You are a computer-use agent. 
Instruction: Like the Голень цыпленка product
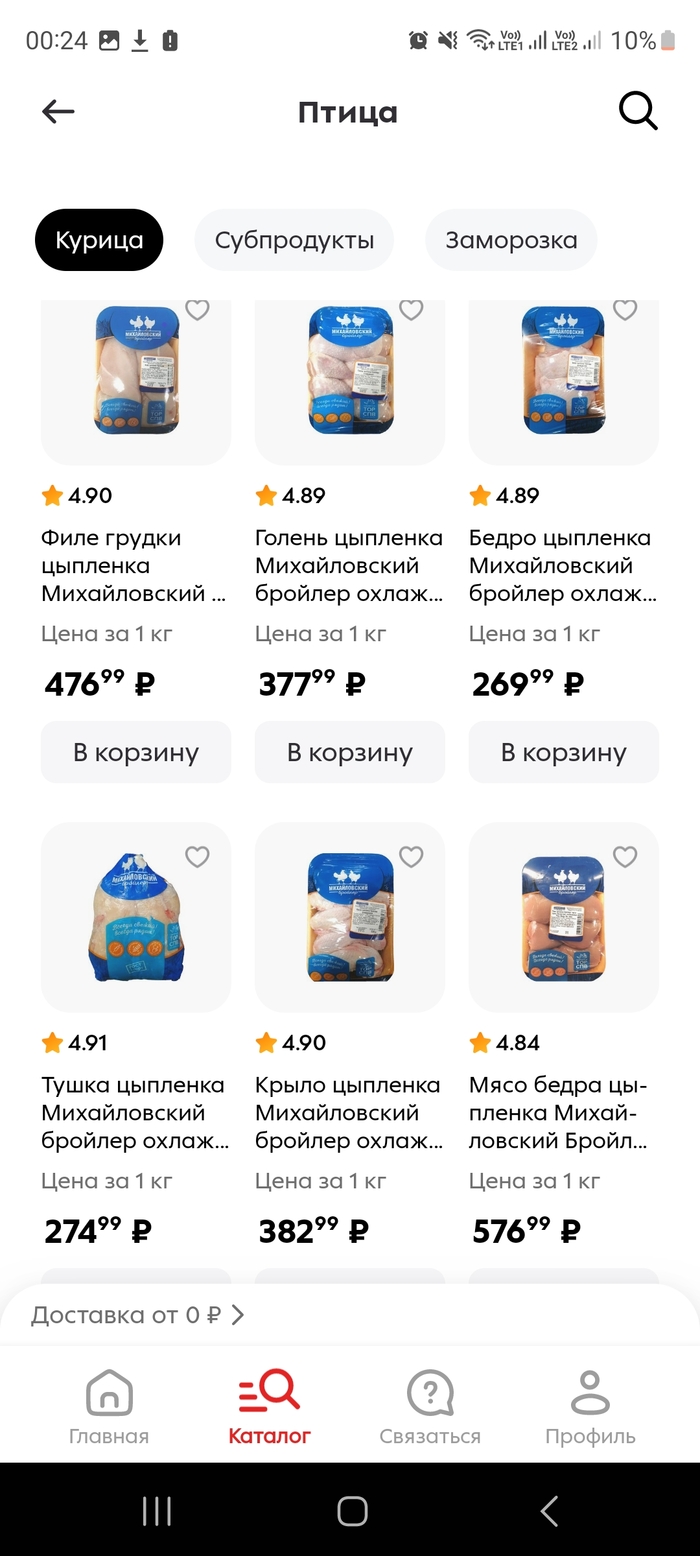(411, 311)
